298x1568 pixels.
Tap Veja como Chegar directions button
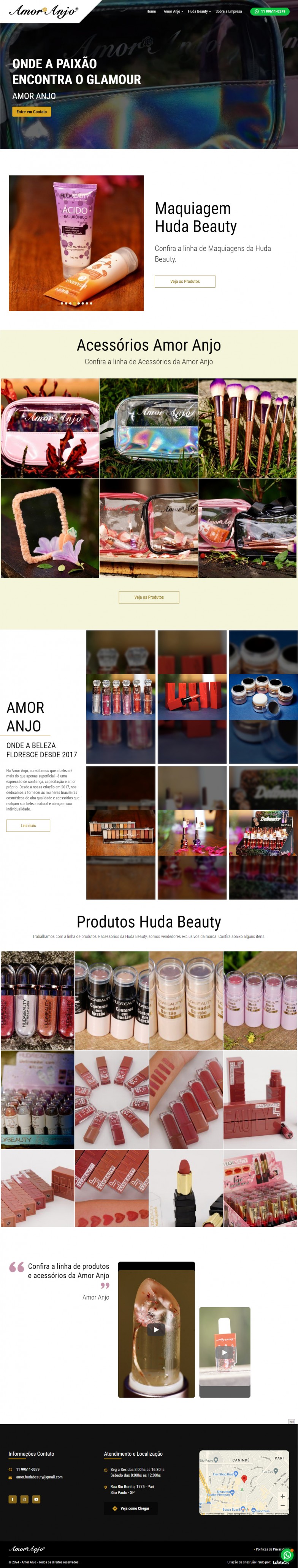point(131,1508)
